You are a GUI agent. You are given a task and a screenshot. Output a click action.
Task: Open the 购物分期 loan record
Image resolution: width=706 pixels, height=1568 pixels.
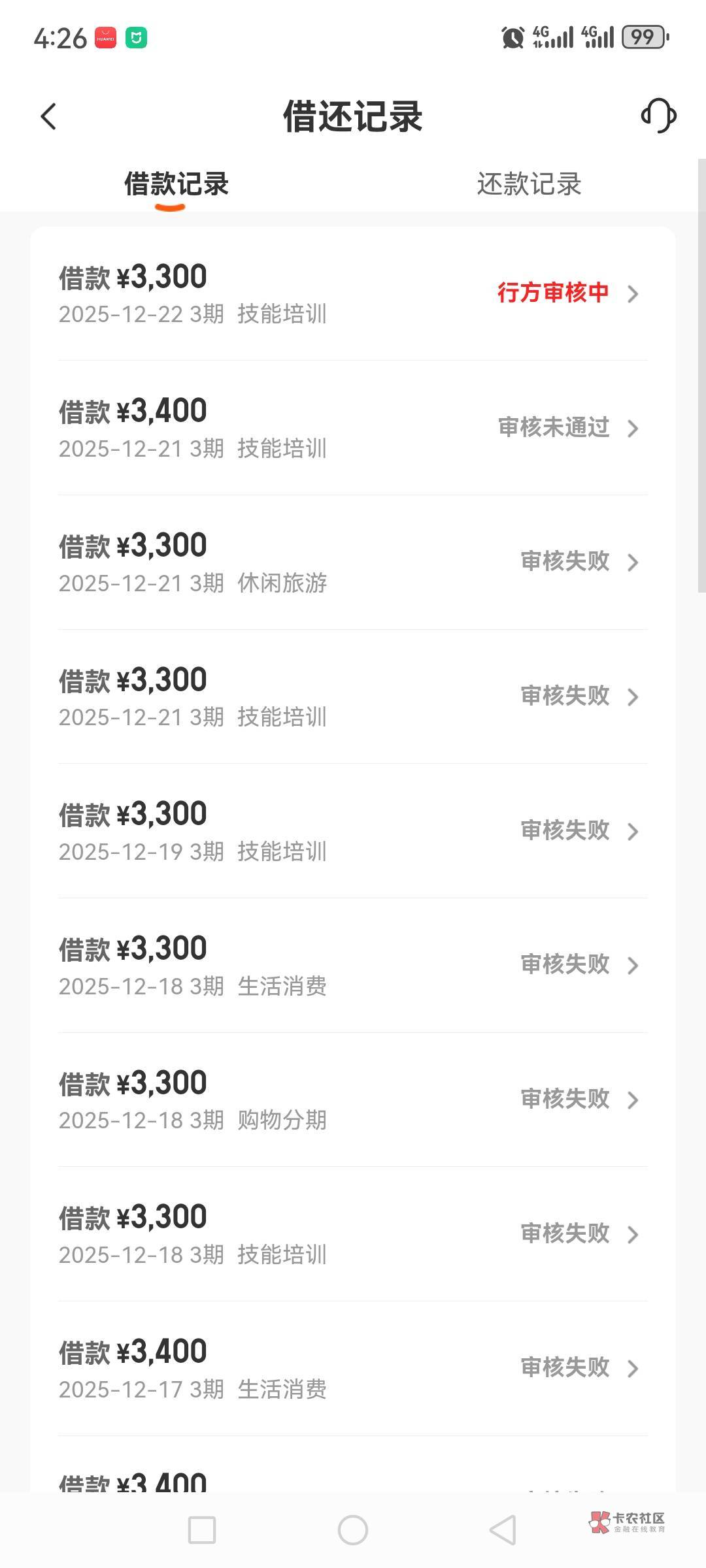pyautogui.click(x=353, y=1100)
